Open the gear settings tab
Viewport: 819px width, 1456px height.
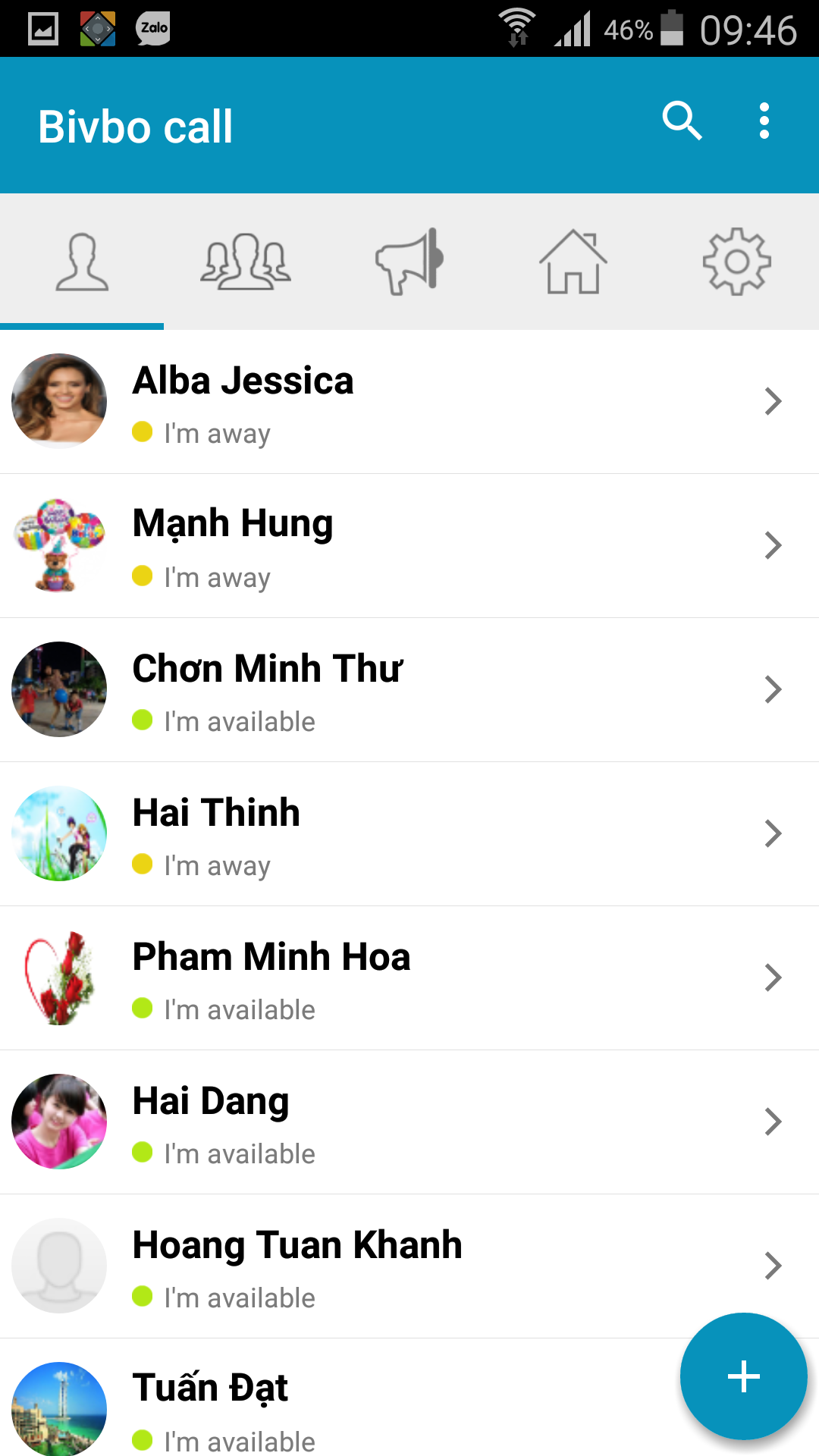click(737, 262)
